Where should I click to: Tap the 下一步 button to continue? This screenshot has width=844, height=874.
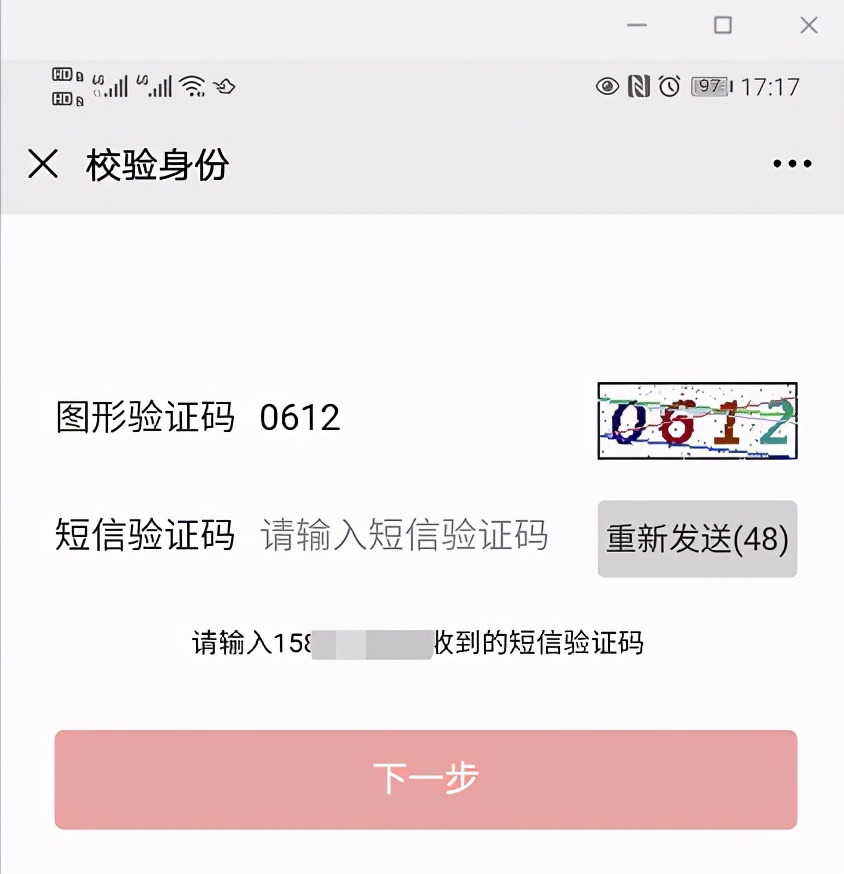click(x=422, y=779)
